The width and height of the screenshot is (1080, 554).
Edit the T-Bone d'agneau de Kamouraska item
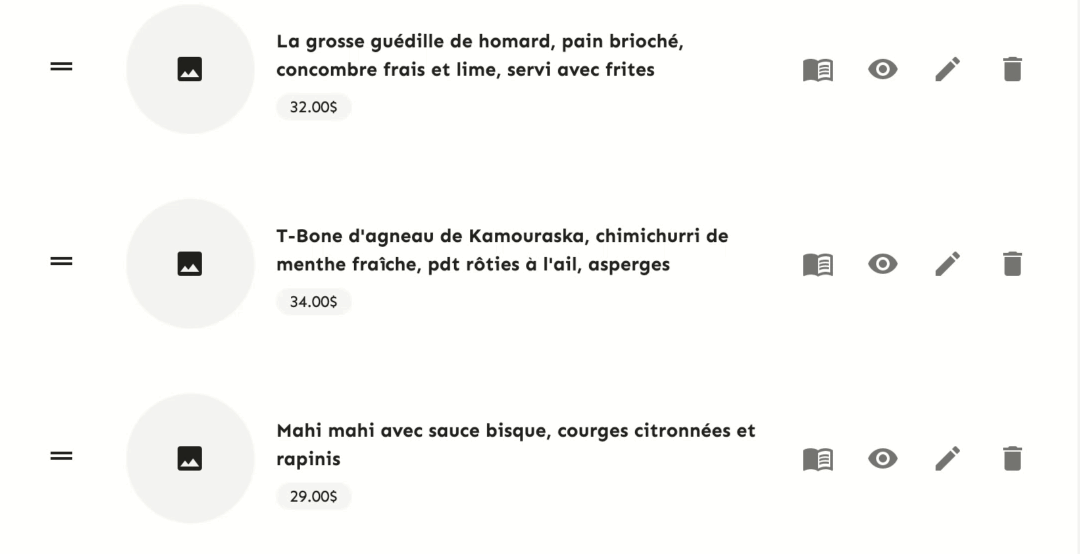click(x=948, y=264)
